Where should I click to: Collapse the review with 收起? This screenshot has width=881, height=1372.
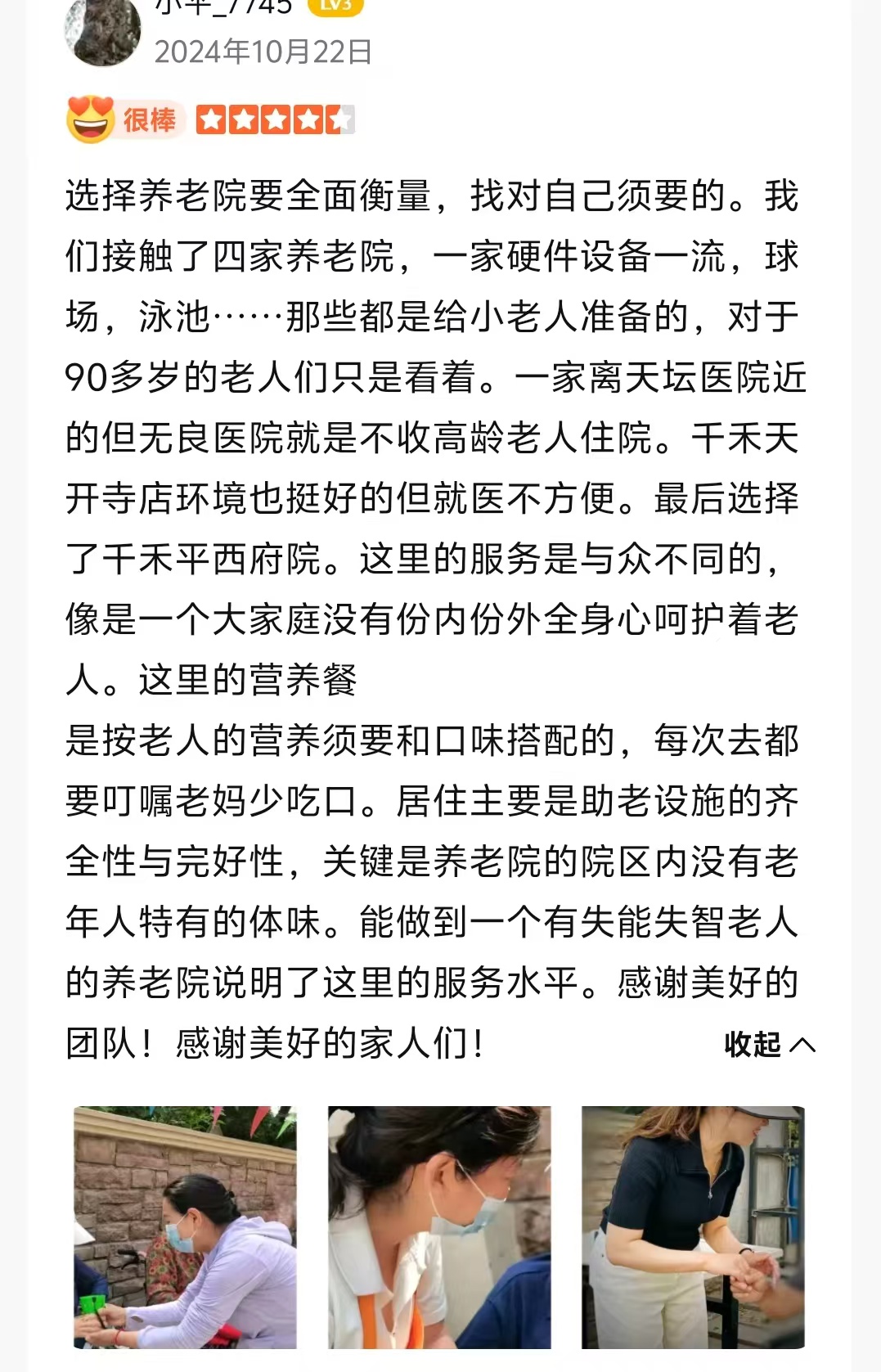[x=768, y=1045]
